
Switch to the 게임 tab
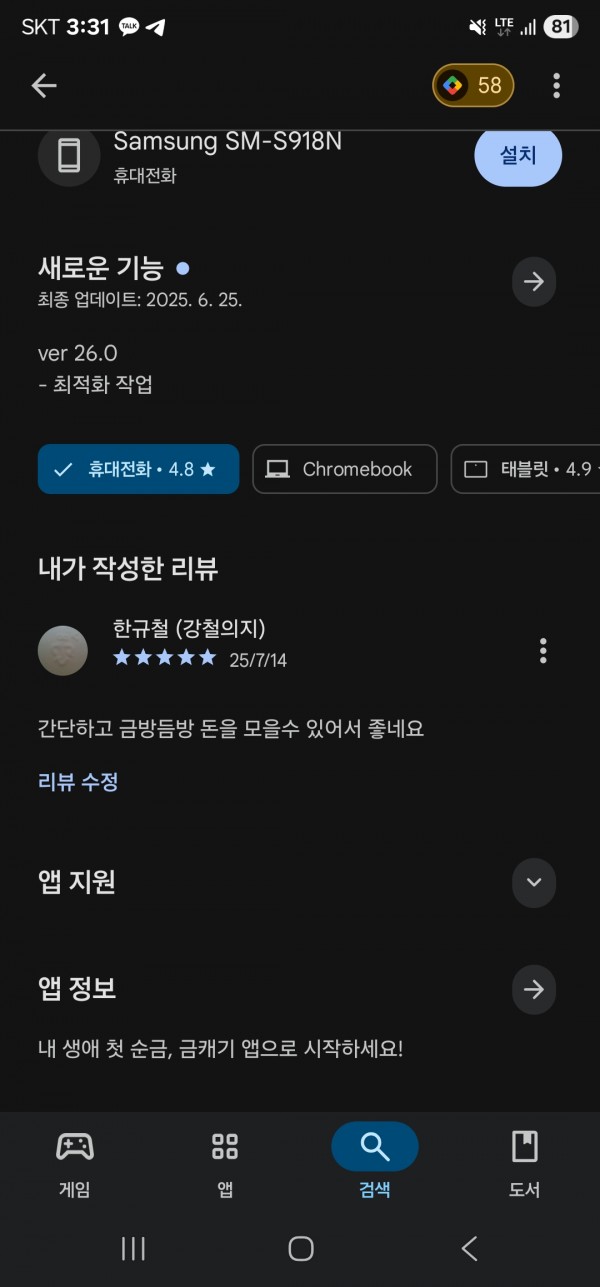coord(75,1162)
